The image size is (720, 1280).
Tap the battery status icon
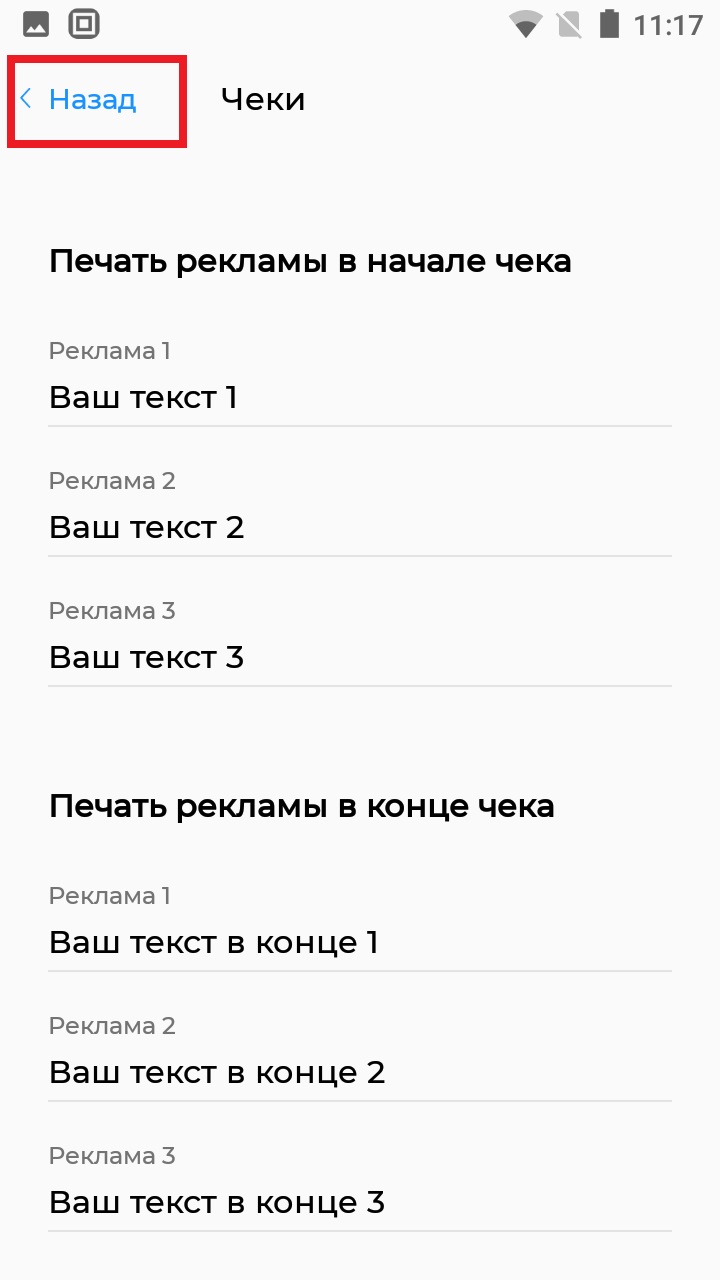click(612, 25)
